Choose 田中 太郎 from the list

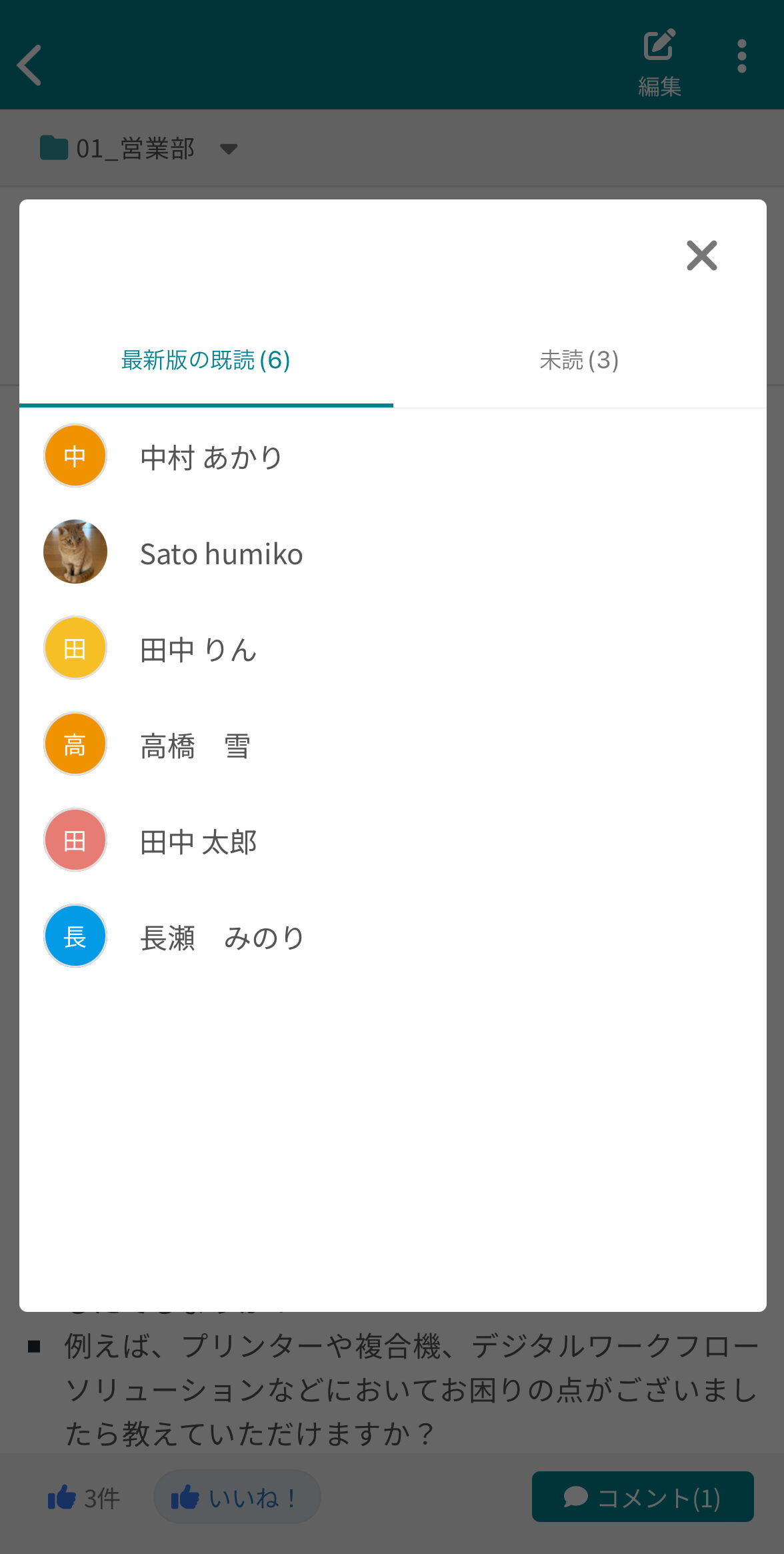coord(198,842)
